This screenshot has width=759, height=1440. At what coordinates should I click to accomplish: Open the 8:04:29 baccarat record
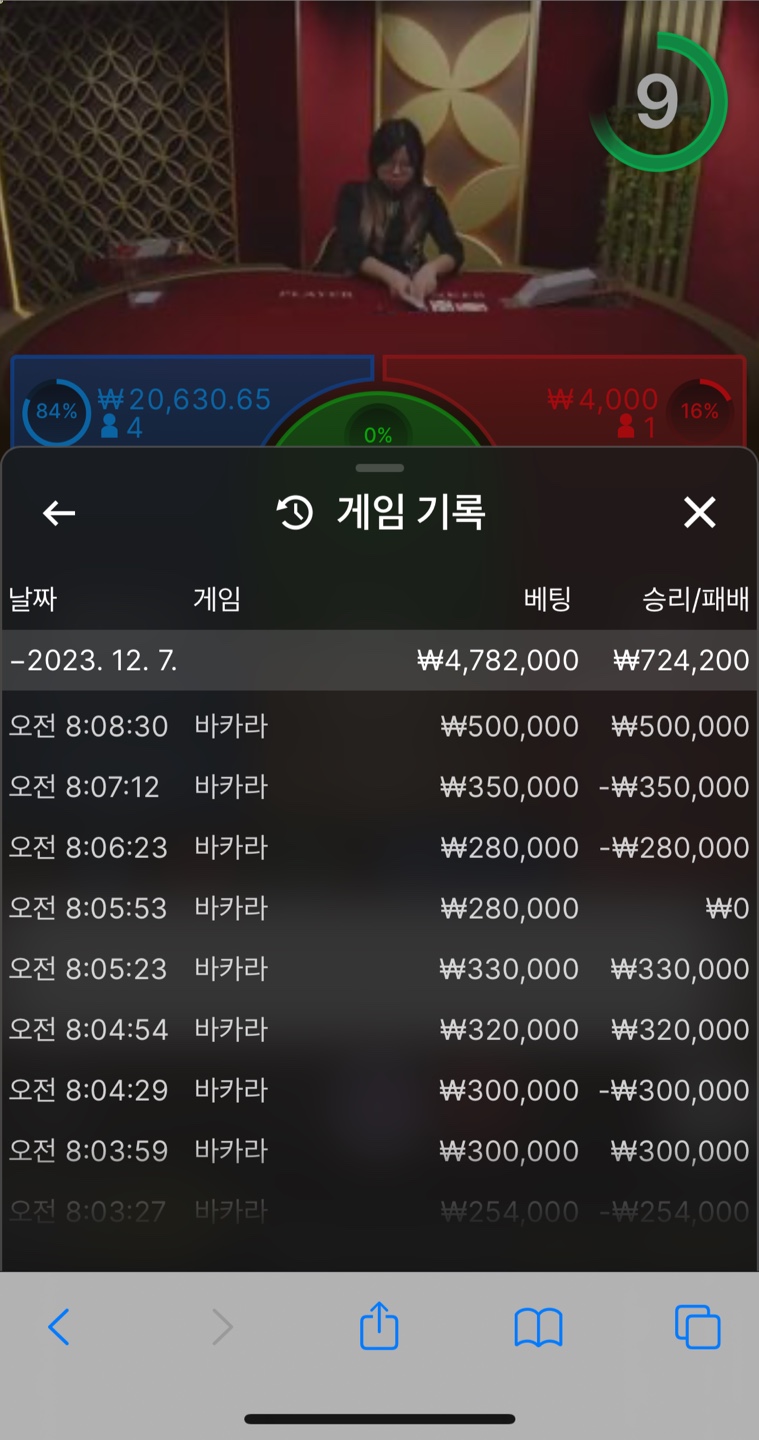(x=380, y=1090)
